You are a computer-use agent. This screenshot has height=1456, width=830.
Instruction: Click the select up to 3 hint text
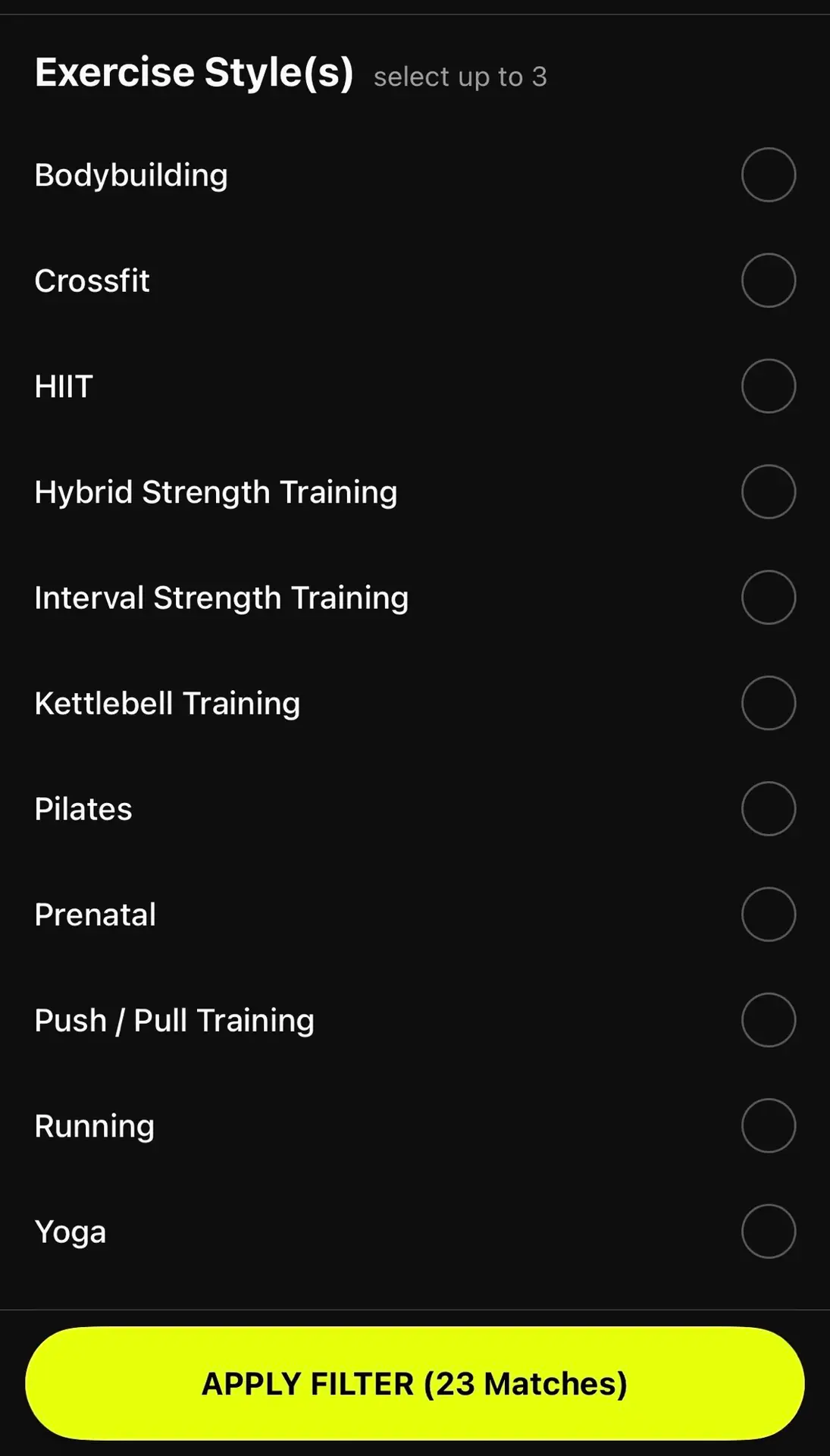click(459, 76)
